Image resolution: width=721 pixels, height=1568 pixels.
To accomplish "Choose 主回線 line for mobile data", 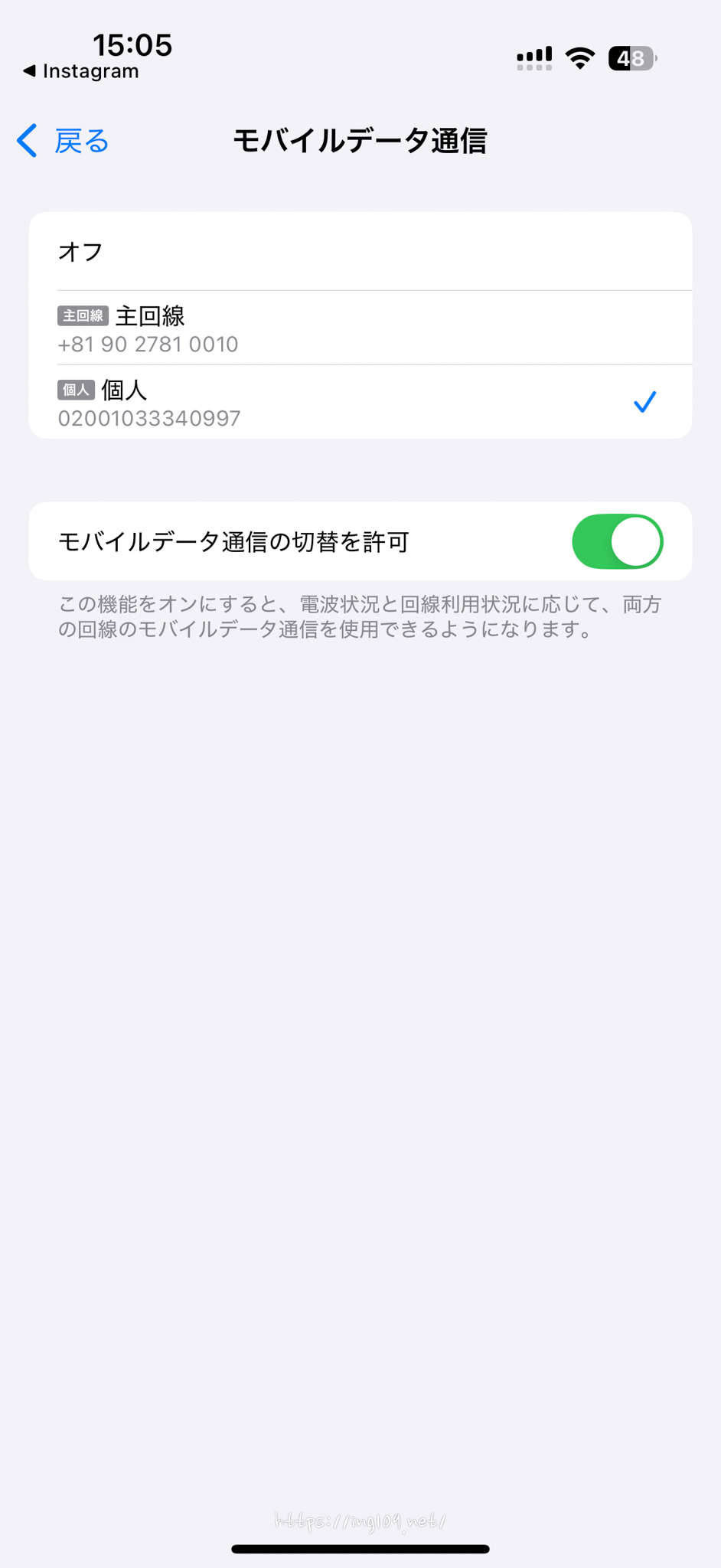I will pyautogui.click(x=360, y=328).
